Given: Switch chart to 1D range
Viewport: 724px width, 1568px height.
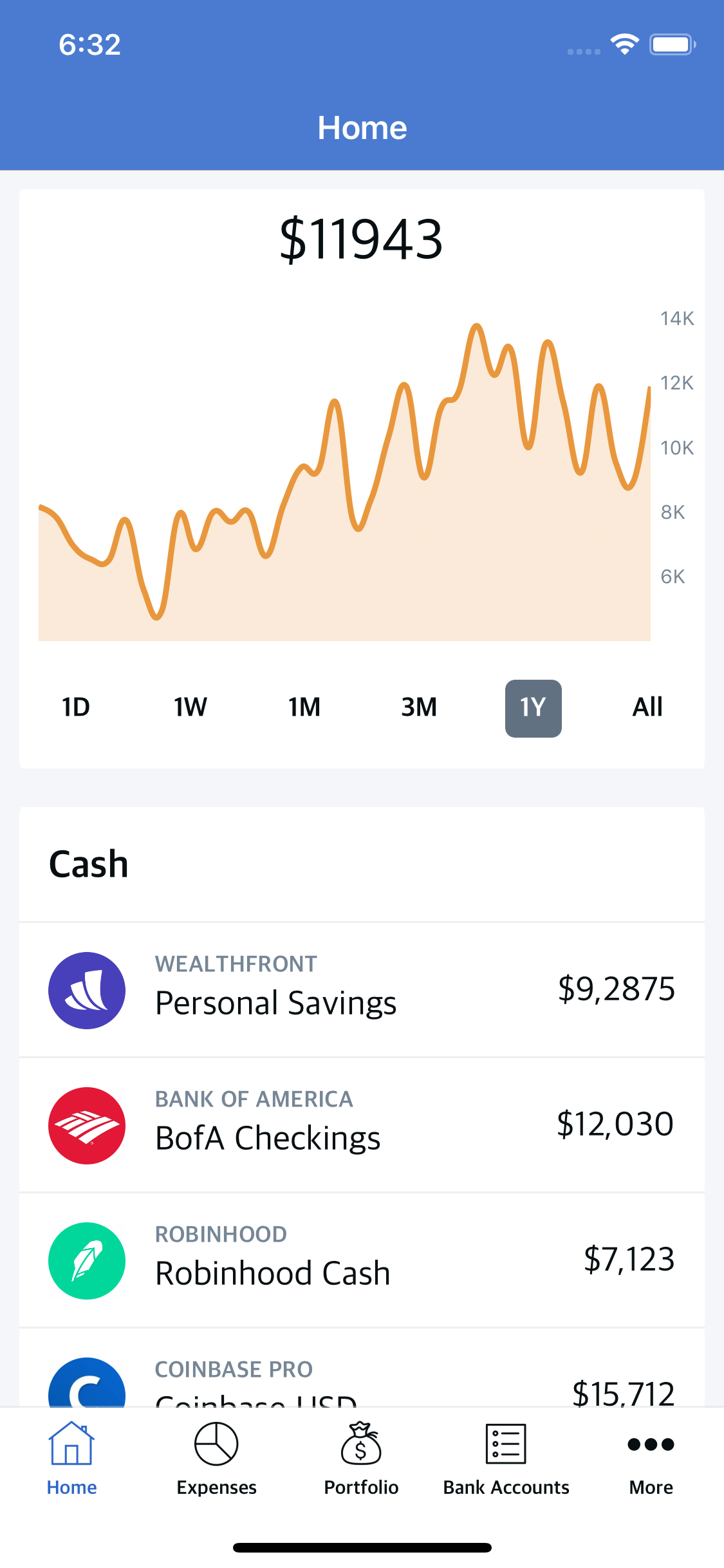Looking at the screenshot, I should click(75, 707).
